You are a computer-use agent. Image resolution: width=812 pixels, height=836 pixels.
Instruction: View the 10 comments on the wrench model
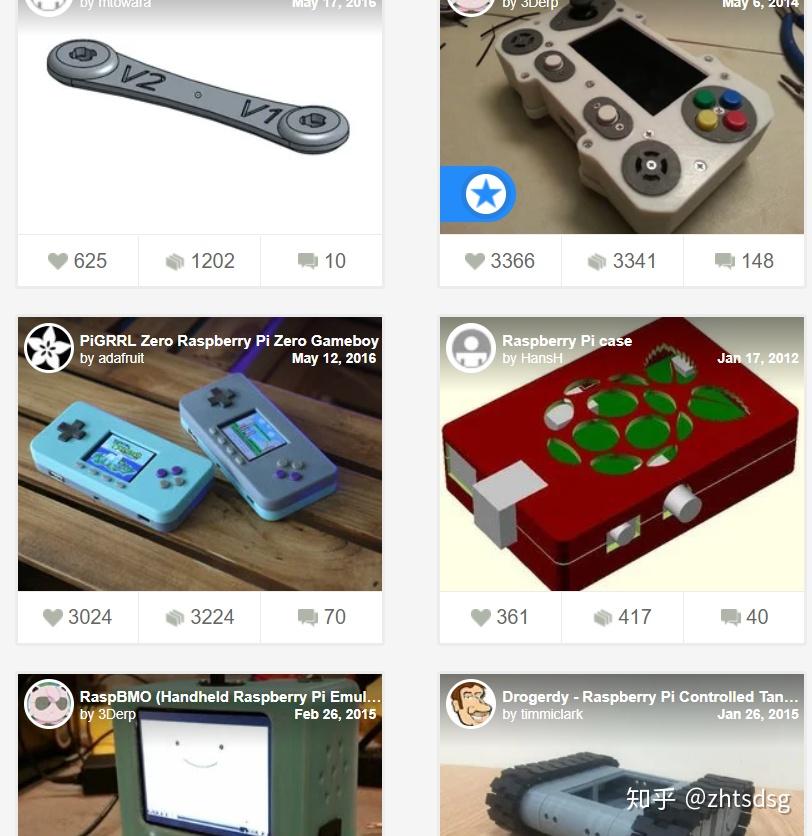(322, 261)
